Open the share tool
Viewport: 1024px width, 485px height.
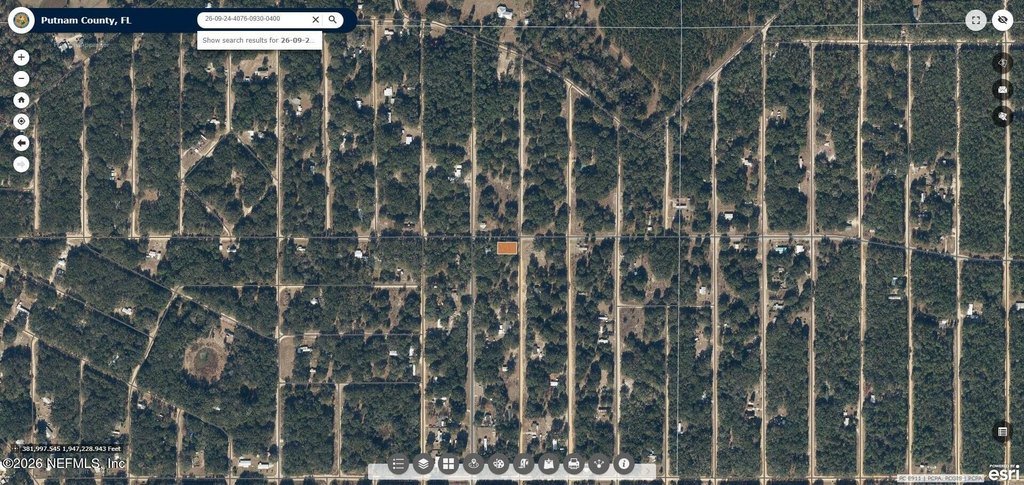point(599,464)
